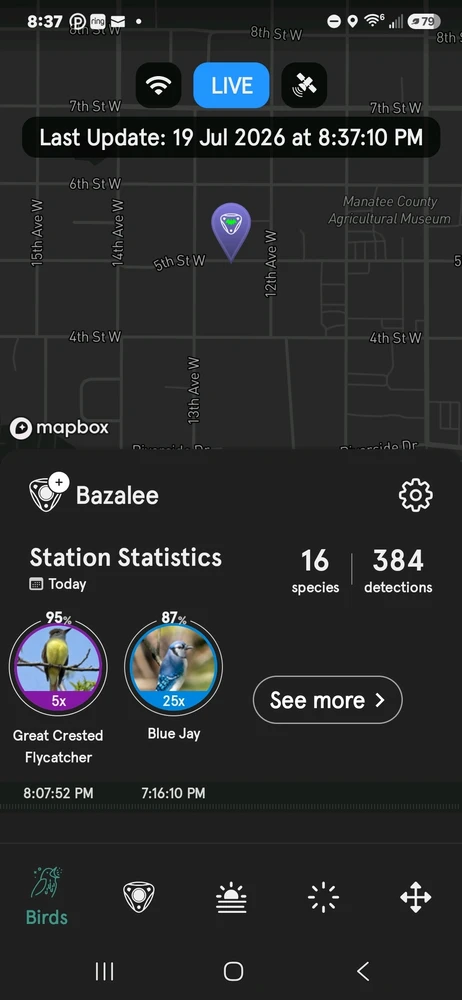Tap See more to view all species
462x1000 pixels.
pyautogui.click(x=327, y=700)
